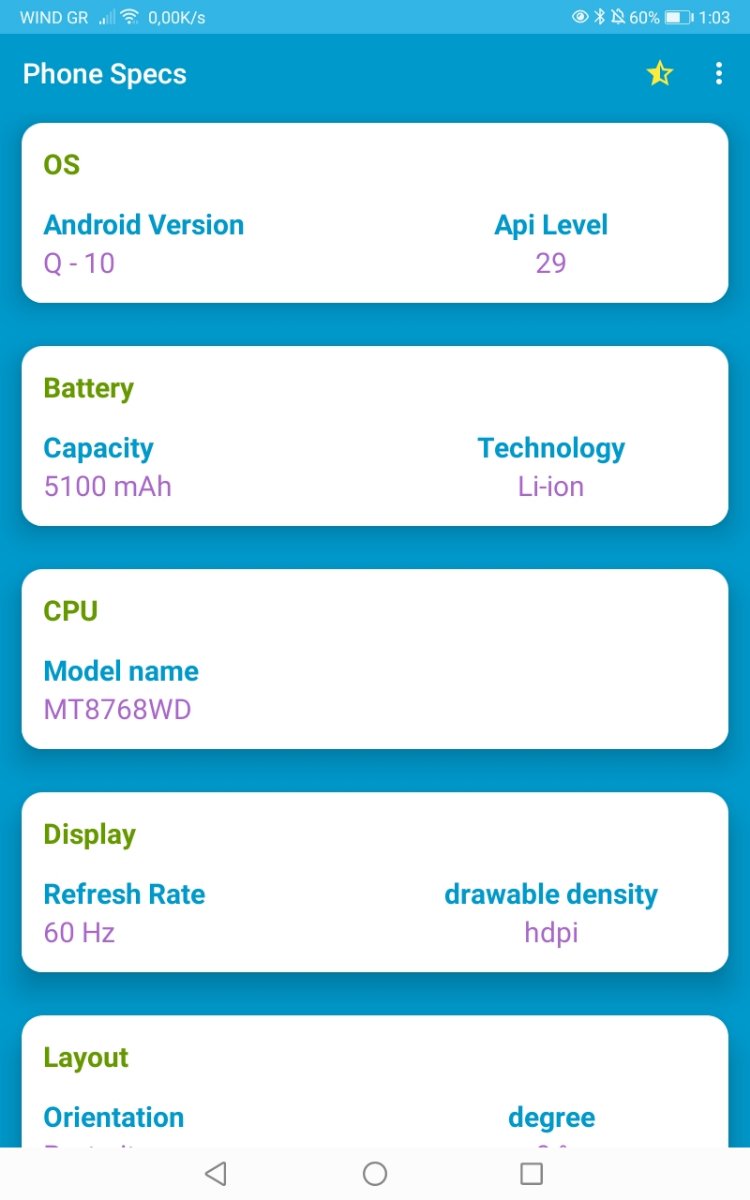Open the three-dot overflow menu
The image size is (750, 1200).
tap(719, 74)
